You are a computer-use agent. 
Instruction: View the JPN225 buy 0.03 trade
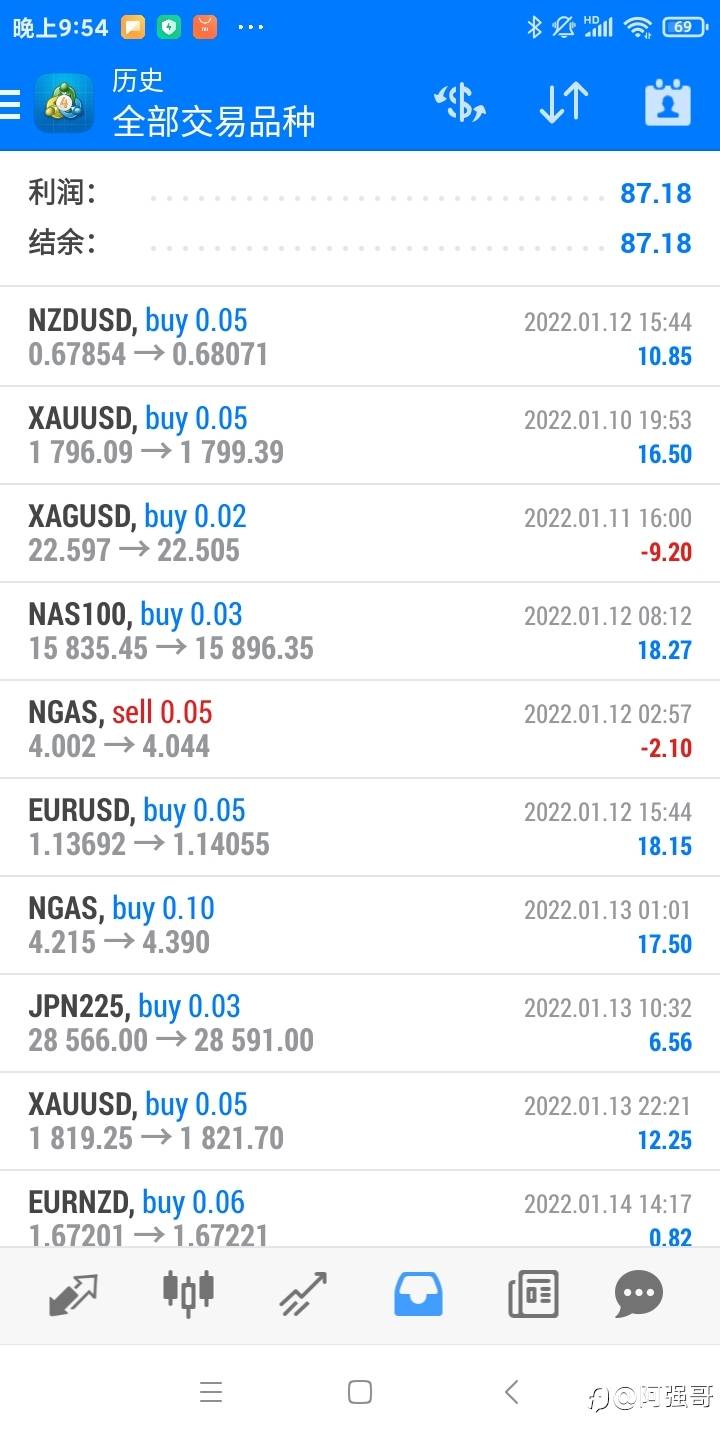point(360,1023)
